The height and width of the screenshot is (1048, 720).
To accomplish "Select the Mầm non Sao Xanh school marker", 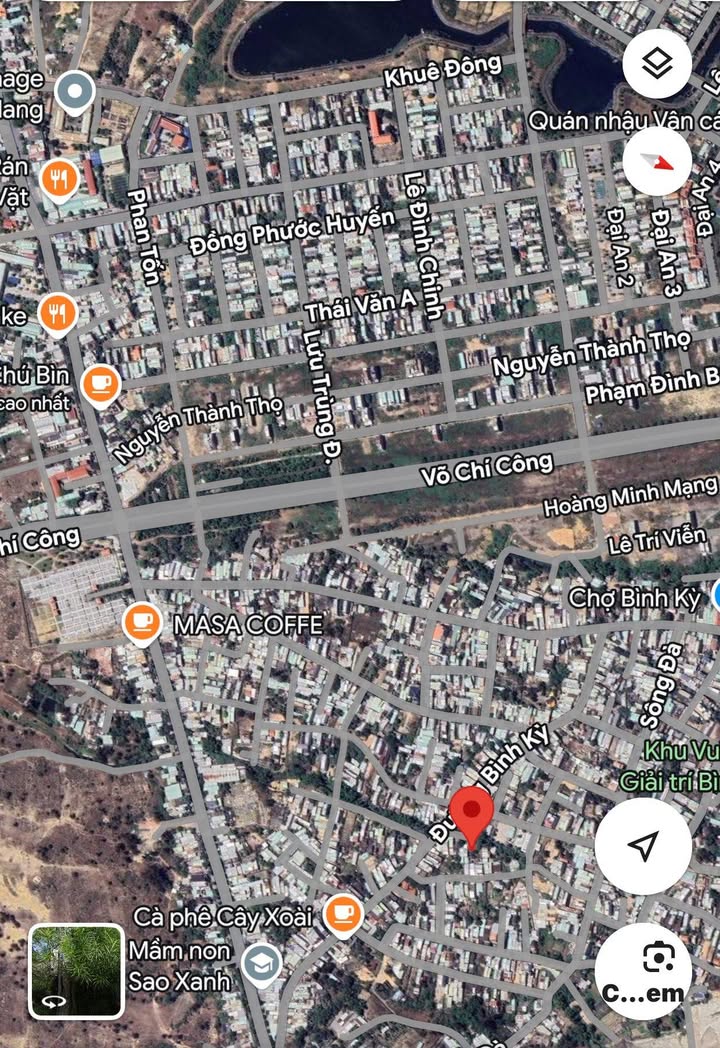I will pyautogui.click(x=262, y=964).
